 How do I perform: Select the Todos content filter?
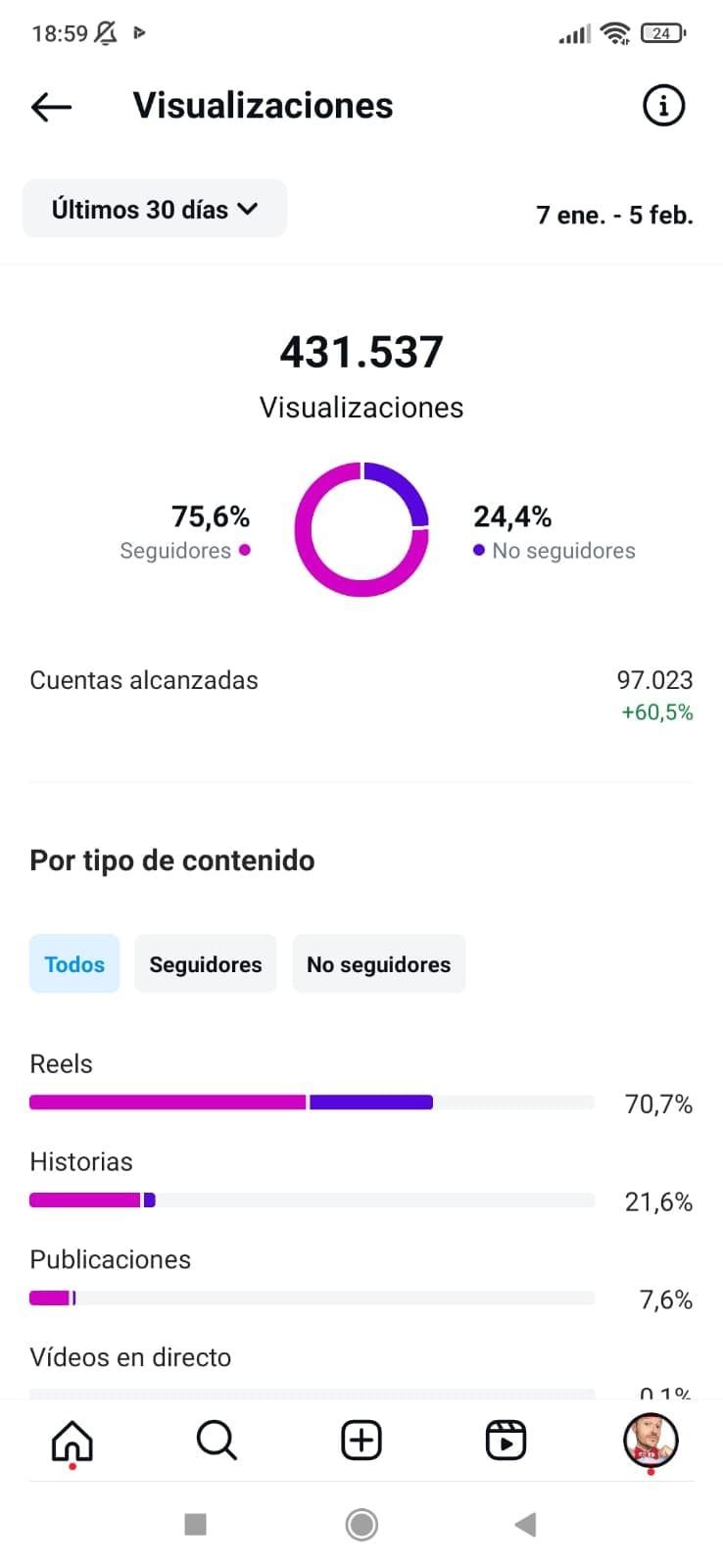pos(74,964)
